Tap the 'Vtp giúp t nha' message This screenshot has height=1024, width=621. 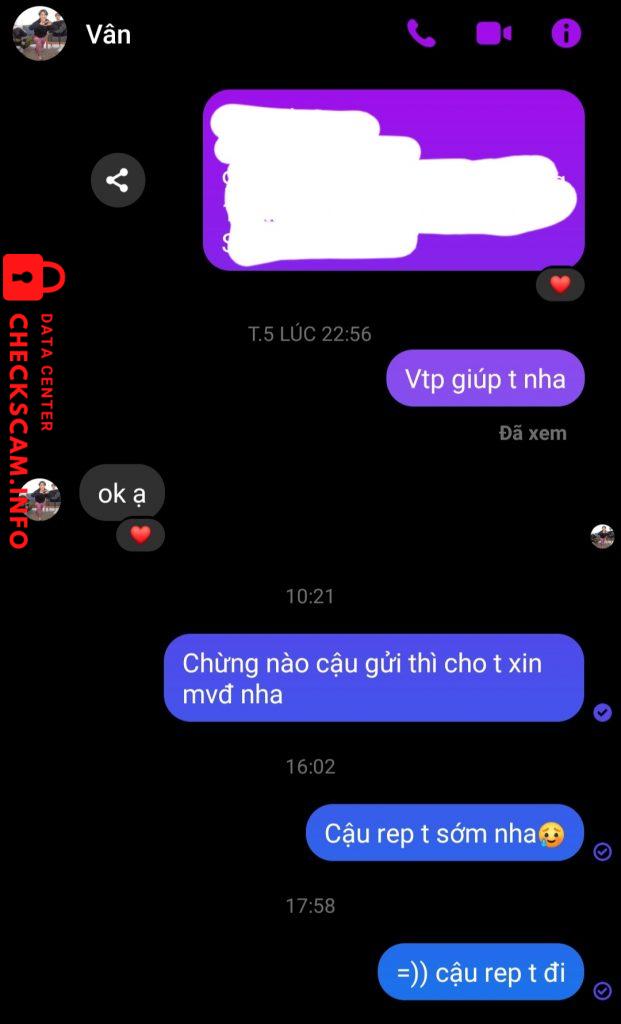click(485, 378)
